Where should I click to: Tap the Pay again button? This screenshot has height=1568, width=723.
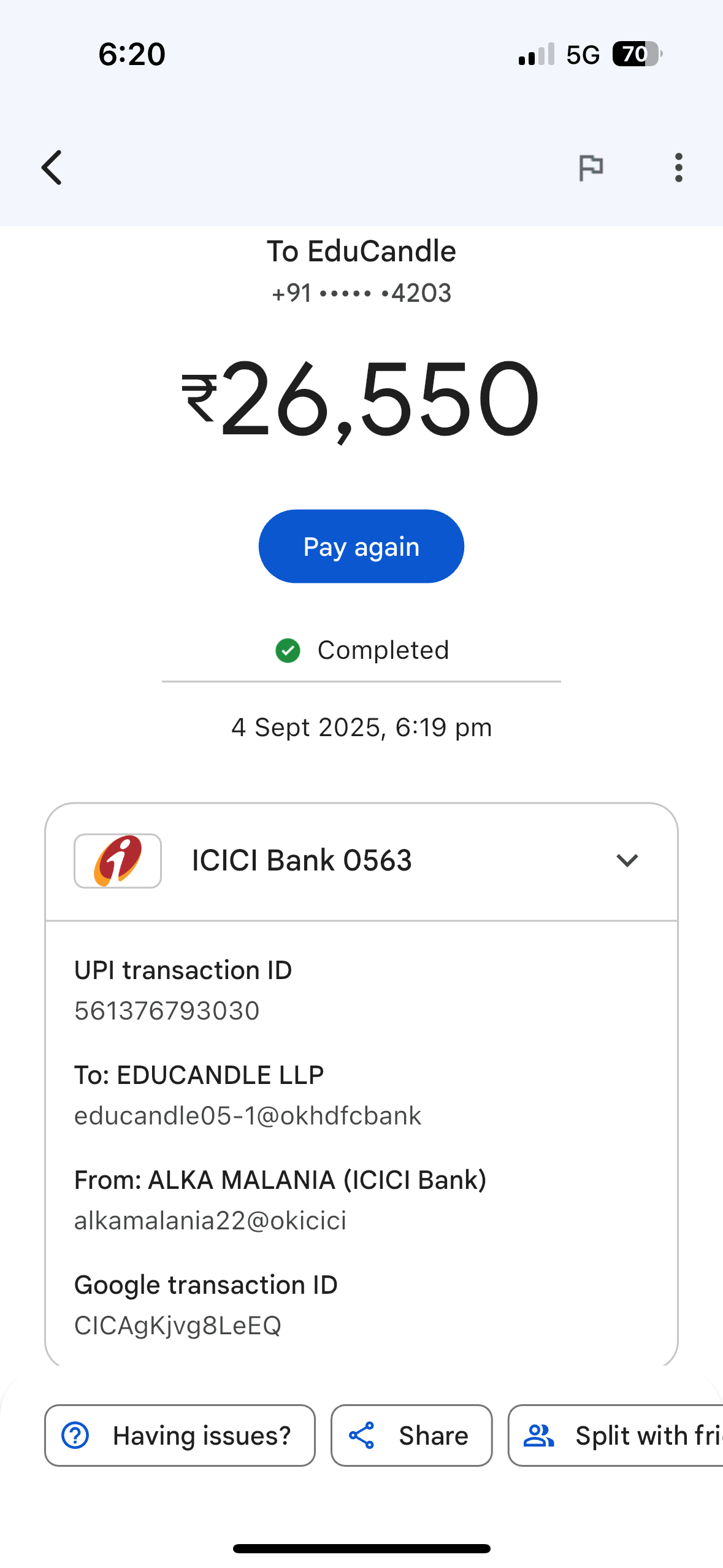tap(361, 546)
